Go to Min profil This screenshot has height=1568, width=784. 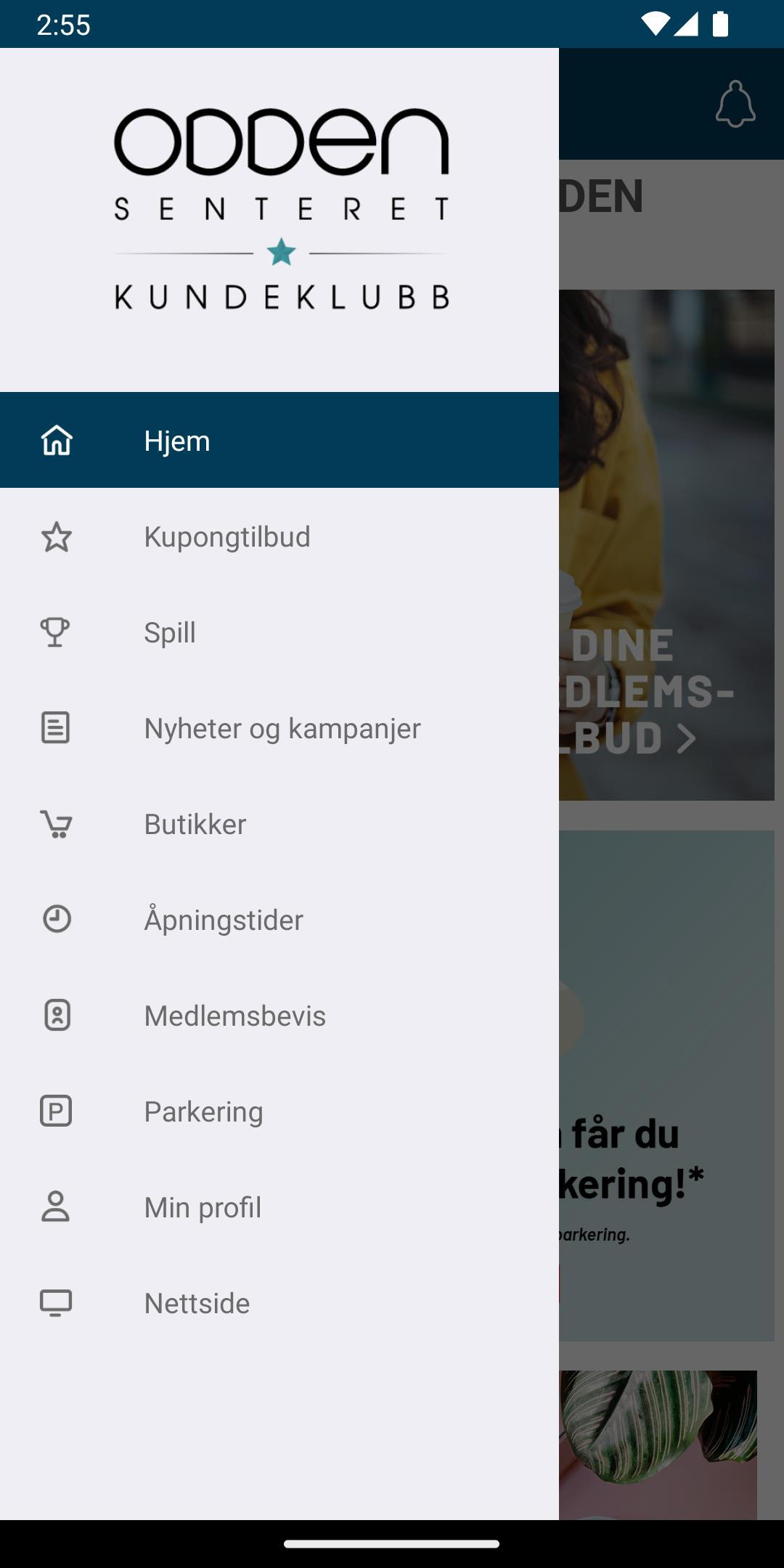pos(279,1207)
